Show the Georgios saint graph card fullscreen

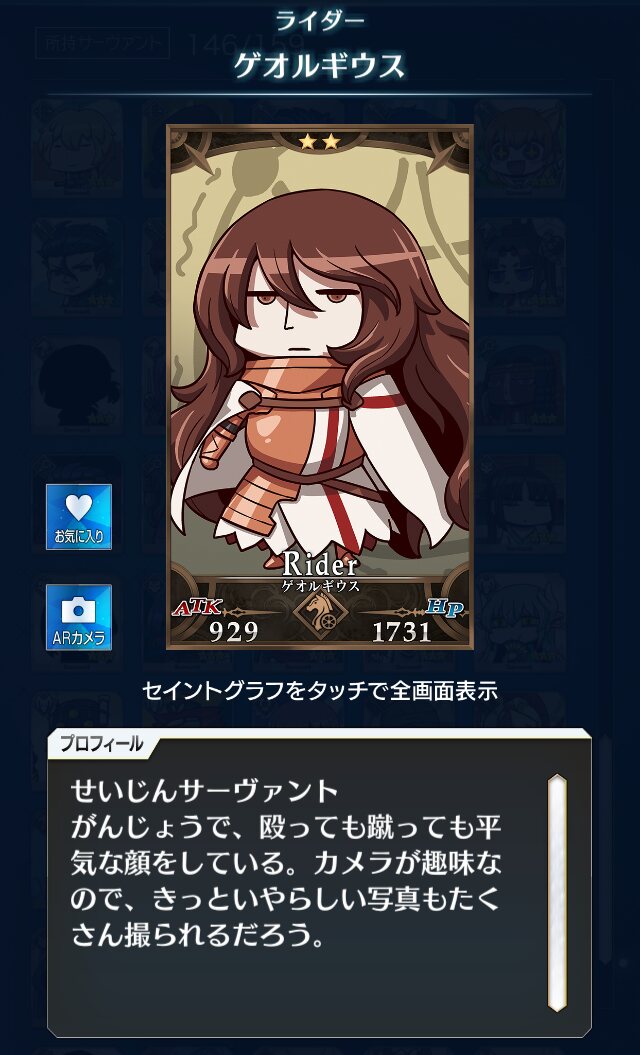coord(320,387)
